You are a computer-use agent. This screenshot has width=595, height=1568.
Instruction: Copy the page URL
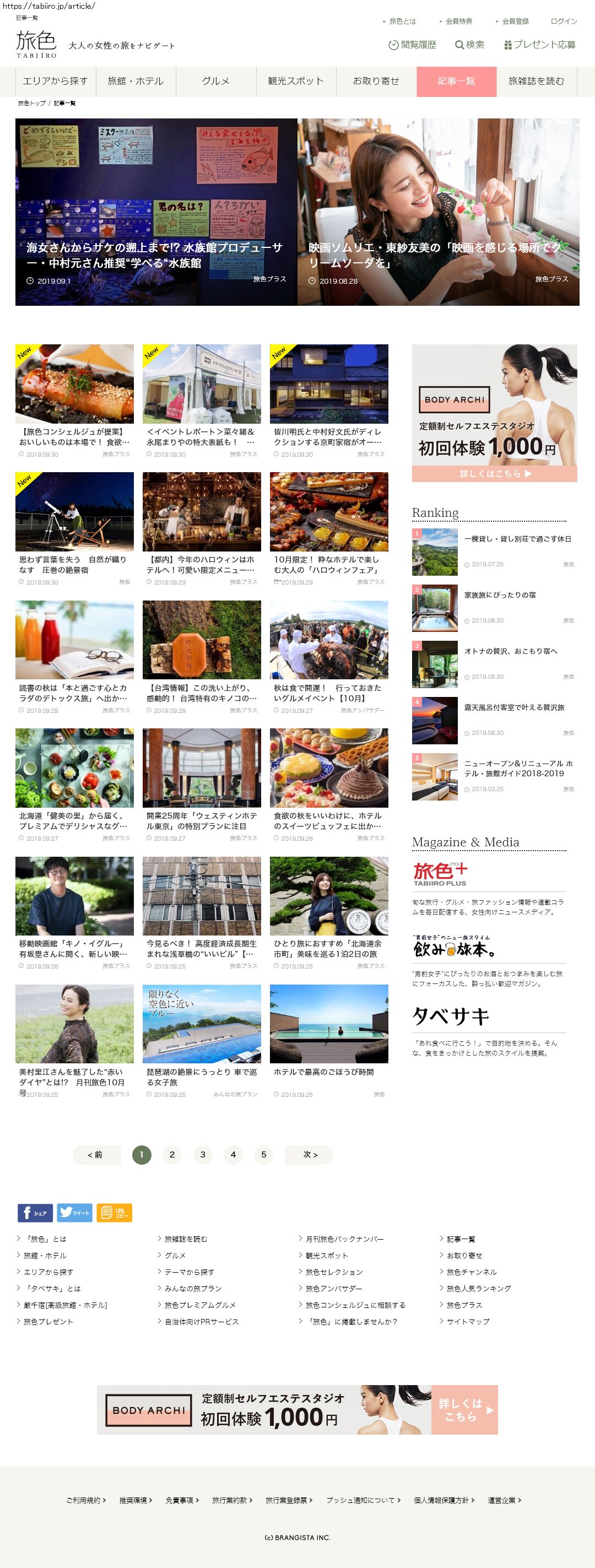(x=115, y=1213)
